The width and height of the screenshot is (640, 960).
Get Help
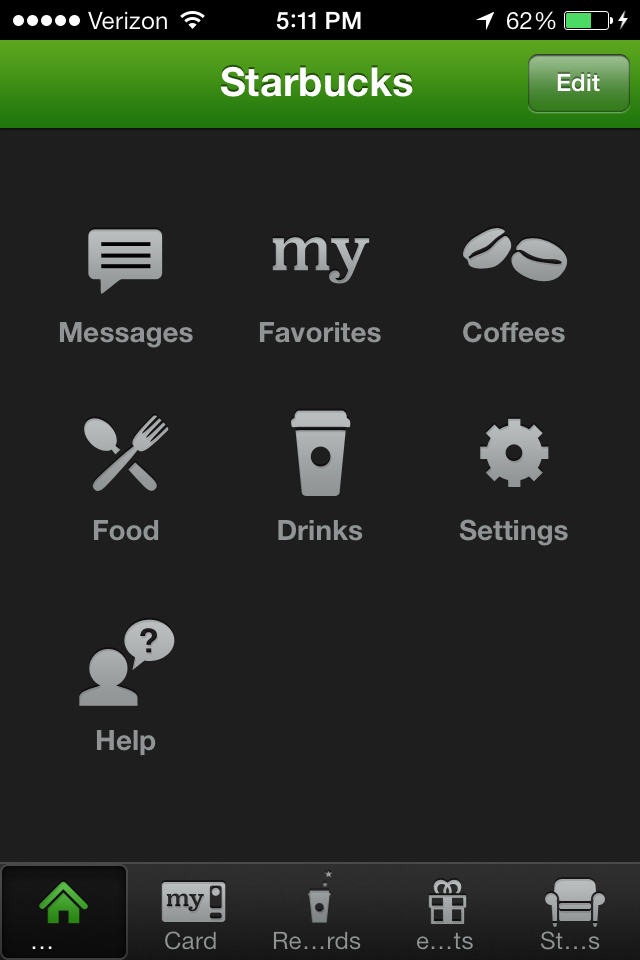125,686
